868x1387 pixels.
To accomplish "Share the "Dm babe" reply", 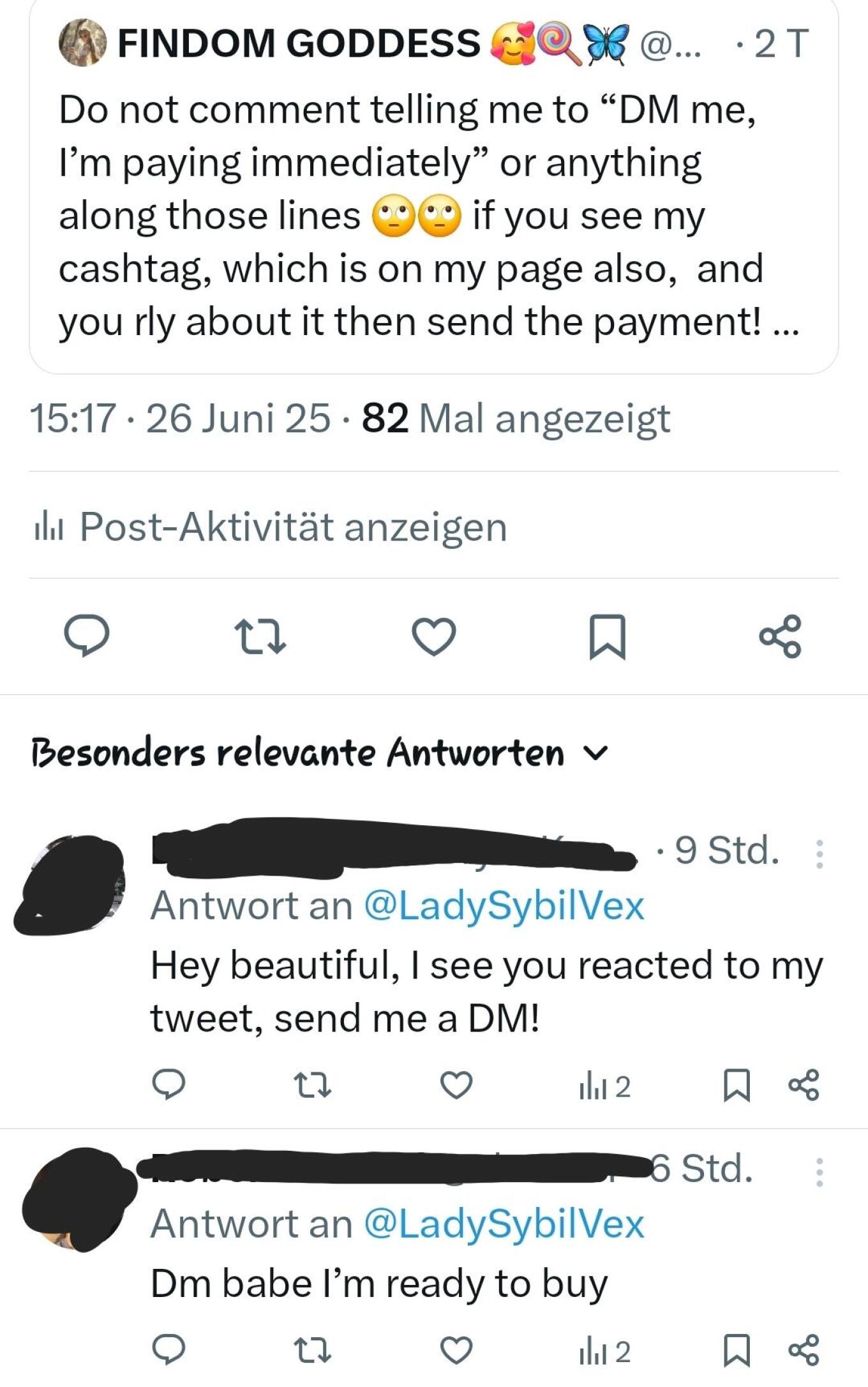I will (804, 1351).
